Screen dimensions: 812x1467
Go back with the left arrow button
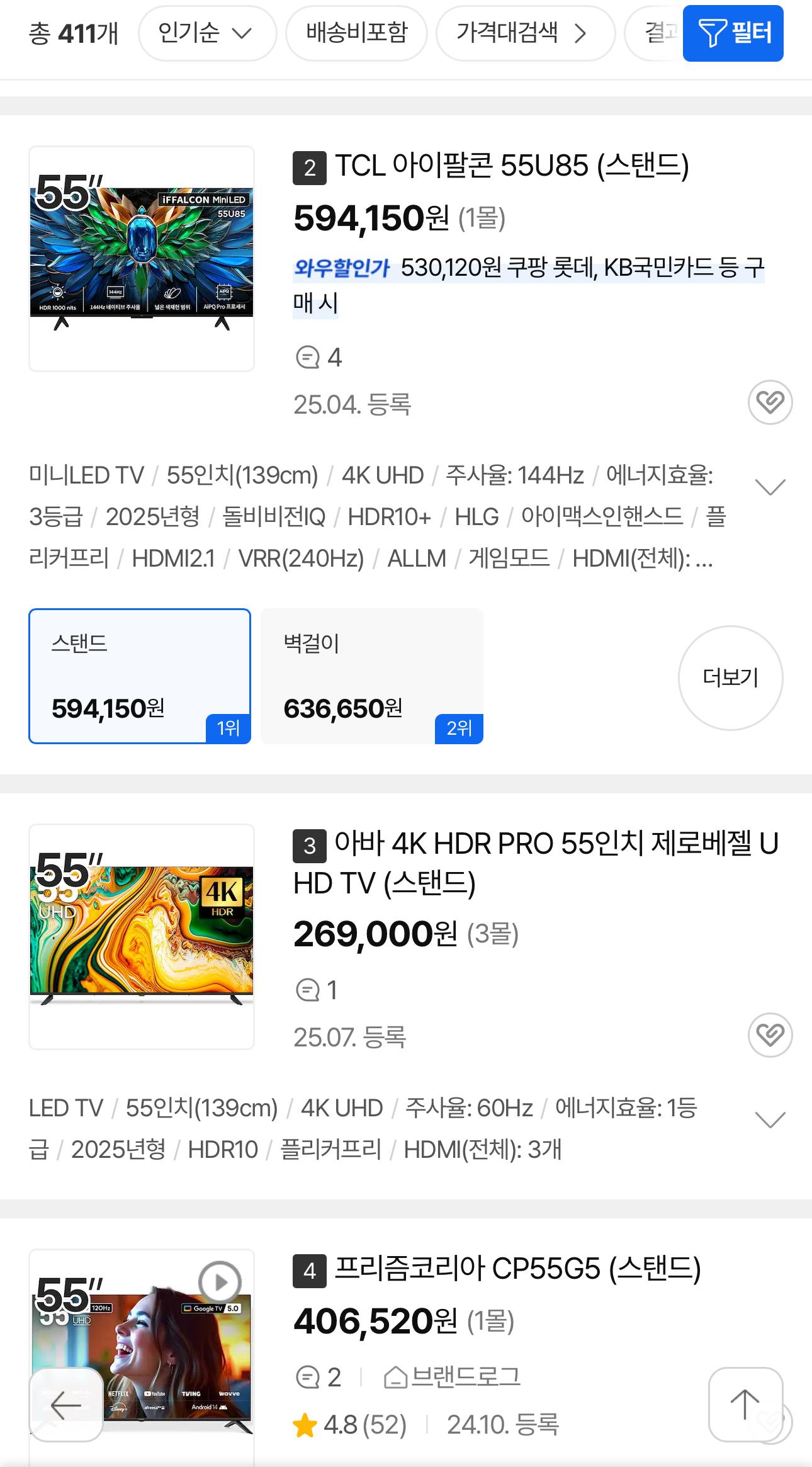(66, 1405)
